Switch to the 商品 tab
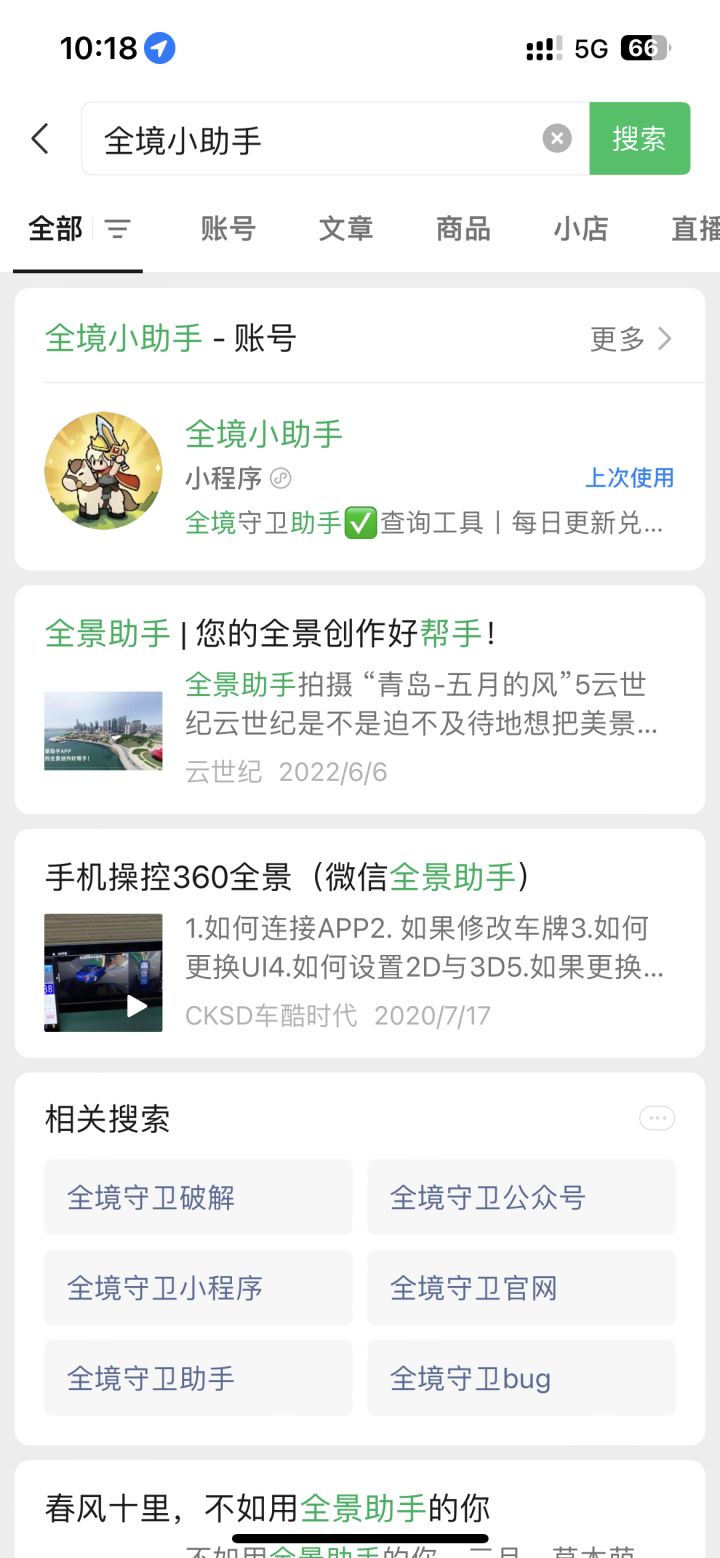The image size is (720, 1558). [463, 229]
